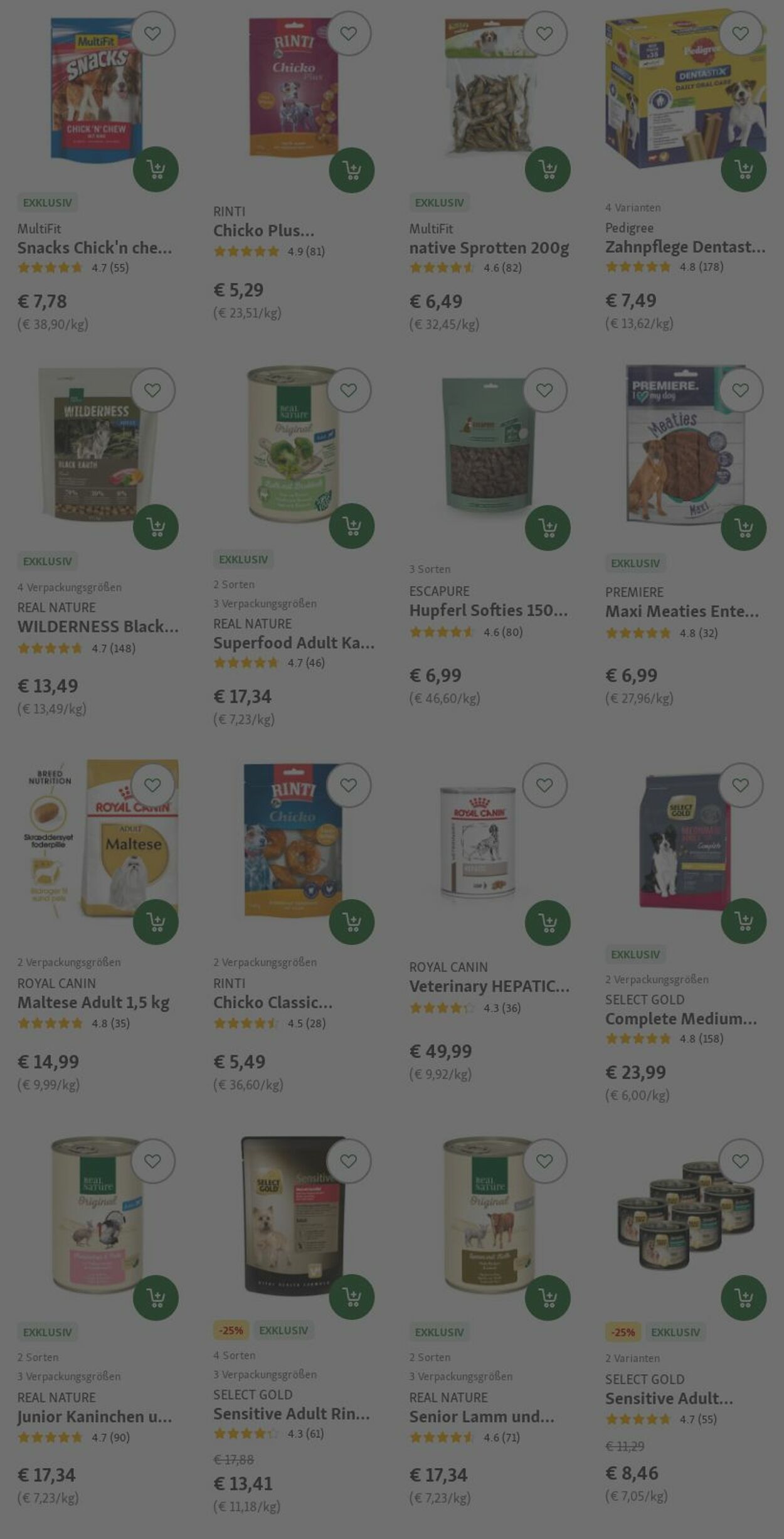Favorite the RINTI Chicko Plus product

349,34
